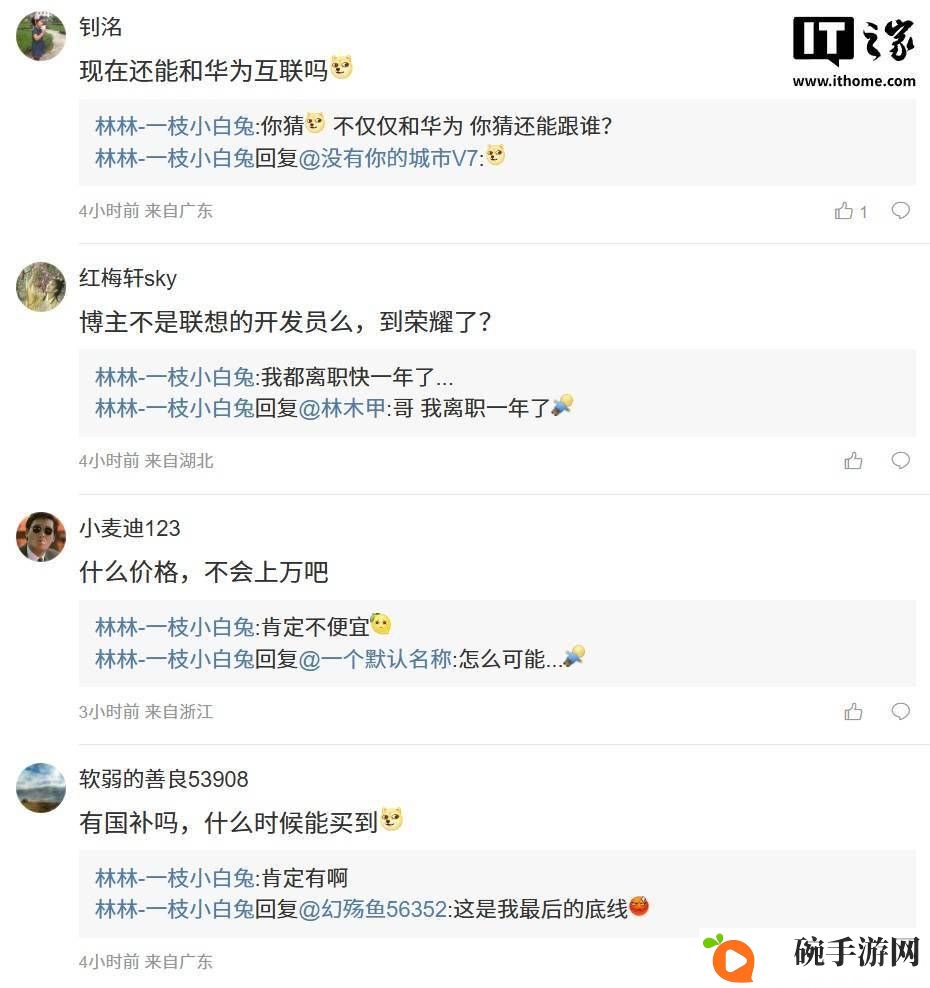Open 红梅轩sky's profile avatar
The width and height of the screenshot is (930, 988).
tap(41, 287)
